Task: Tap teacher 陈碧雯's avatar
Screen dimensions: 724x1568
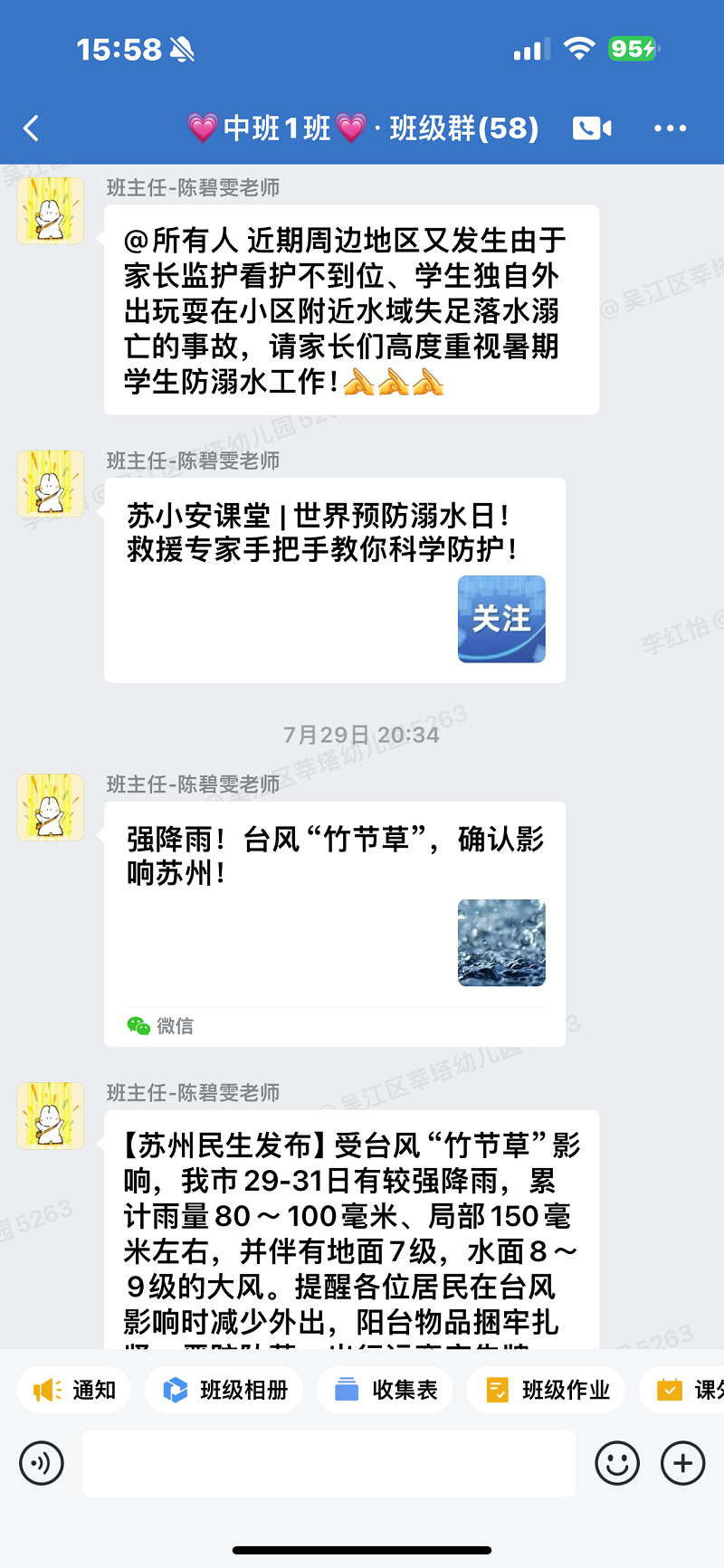Action: point(51,211)
